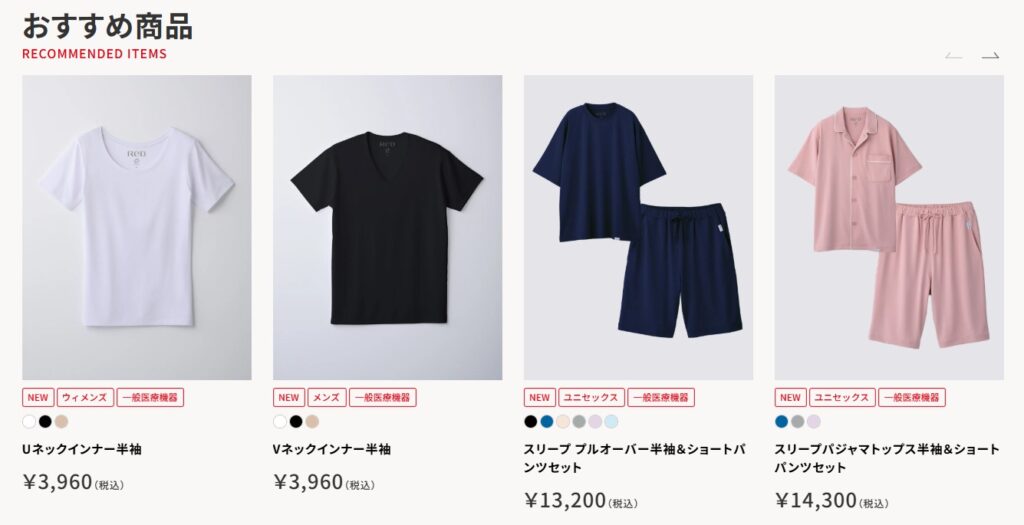Open the Uネックインナー半袖 product title
Image resolution: width=1024 pixels, height=525 pixels.
coord(82,450)
